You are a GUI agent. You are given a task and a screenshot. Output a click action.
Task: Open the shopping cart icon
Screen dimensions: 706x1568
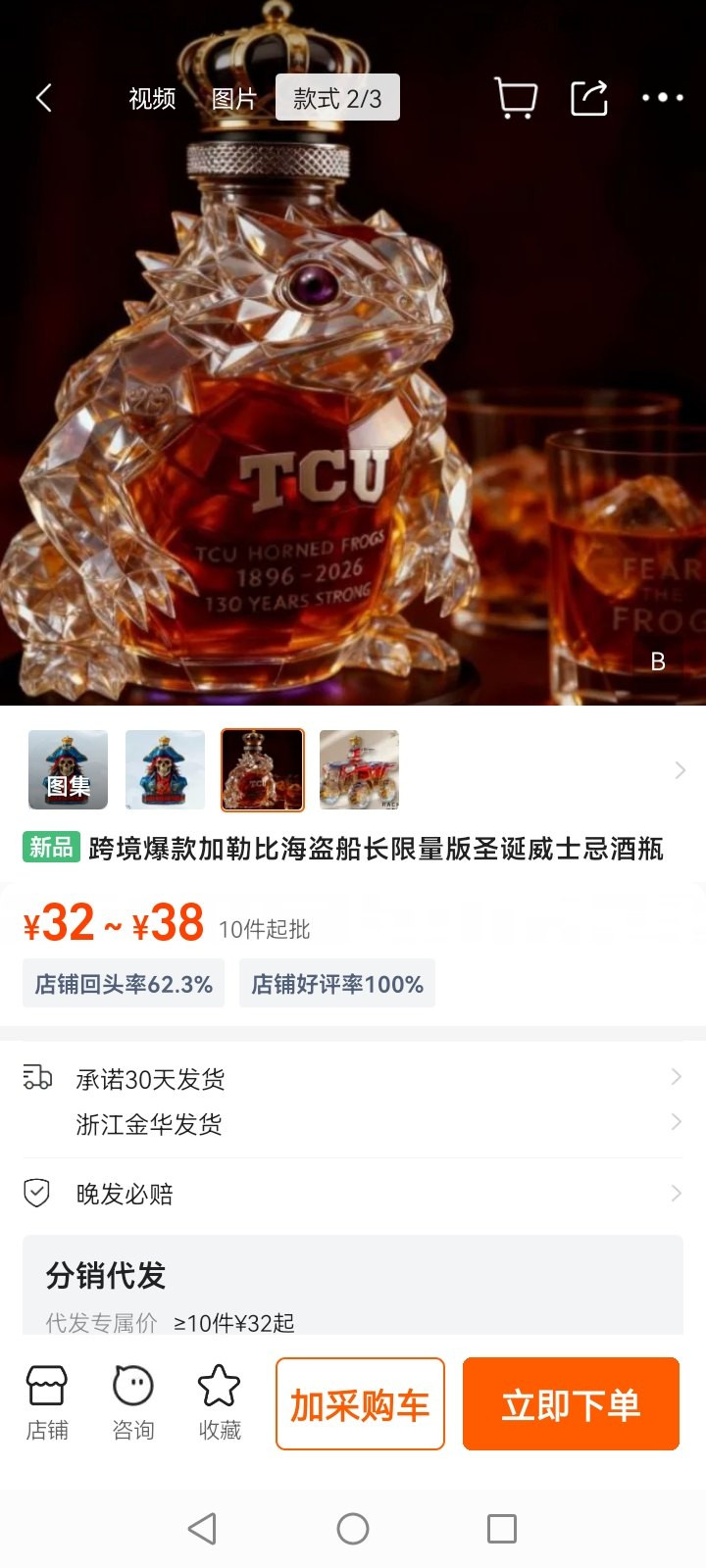[516, 98]
